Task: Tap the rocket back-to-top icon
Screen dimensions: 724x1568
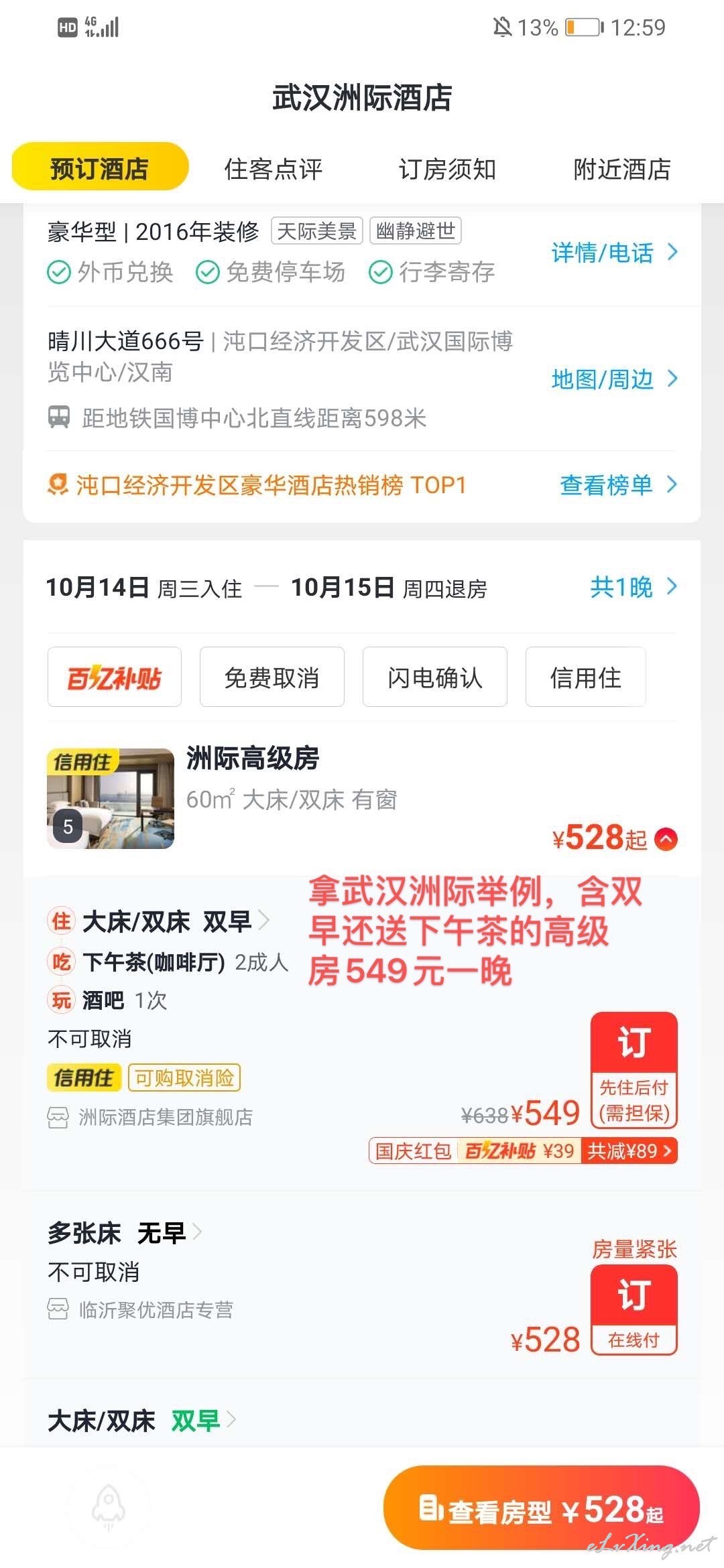Action: tap(109, 1509)
